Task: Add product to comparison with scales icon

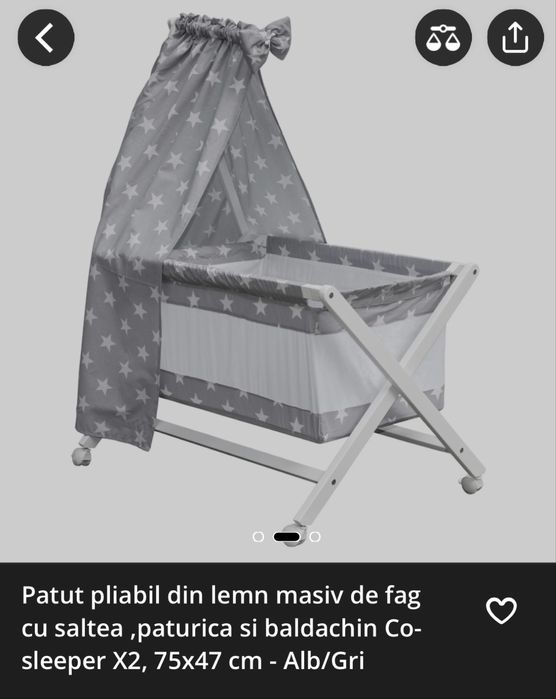Action: pos(443,37)
